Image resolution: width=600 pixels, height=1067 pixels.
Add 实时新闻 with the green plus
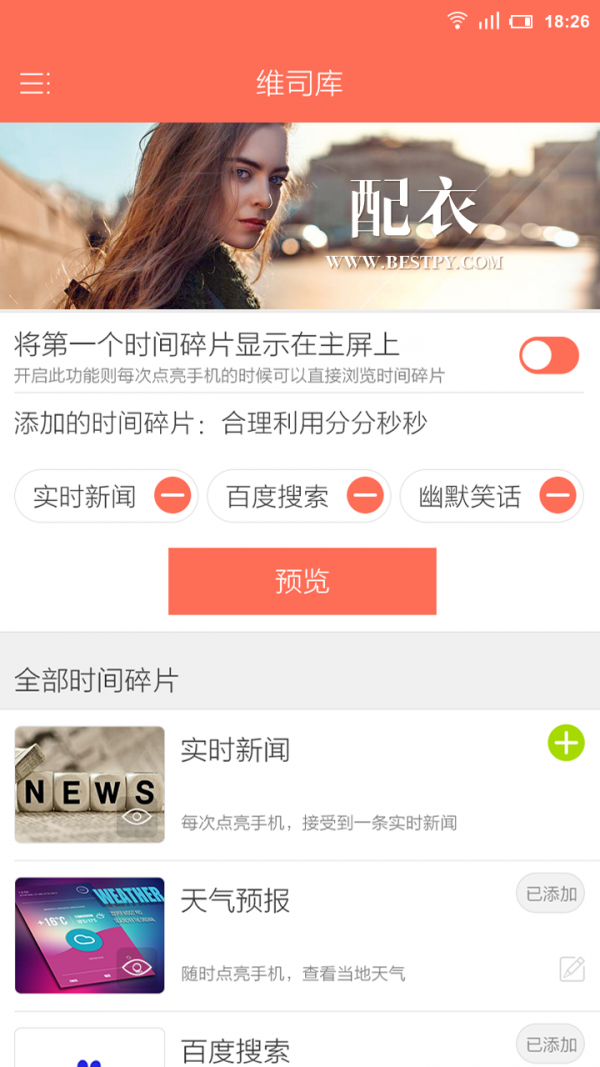coord(566,743)
